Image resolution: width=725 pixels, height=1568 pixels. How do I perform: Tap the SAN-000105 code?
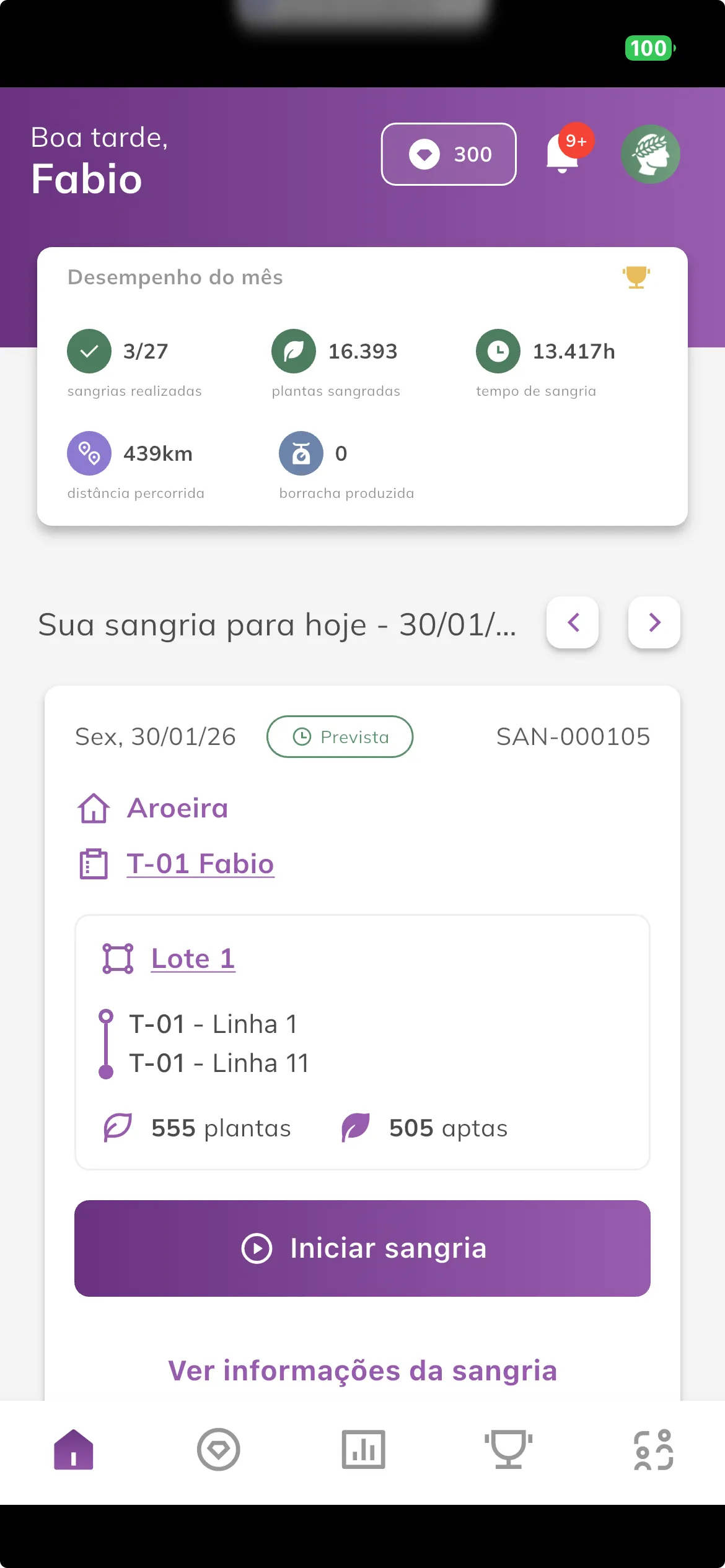pos(573,736)
